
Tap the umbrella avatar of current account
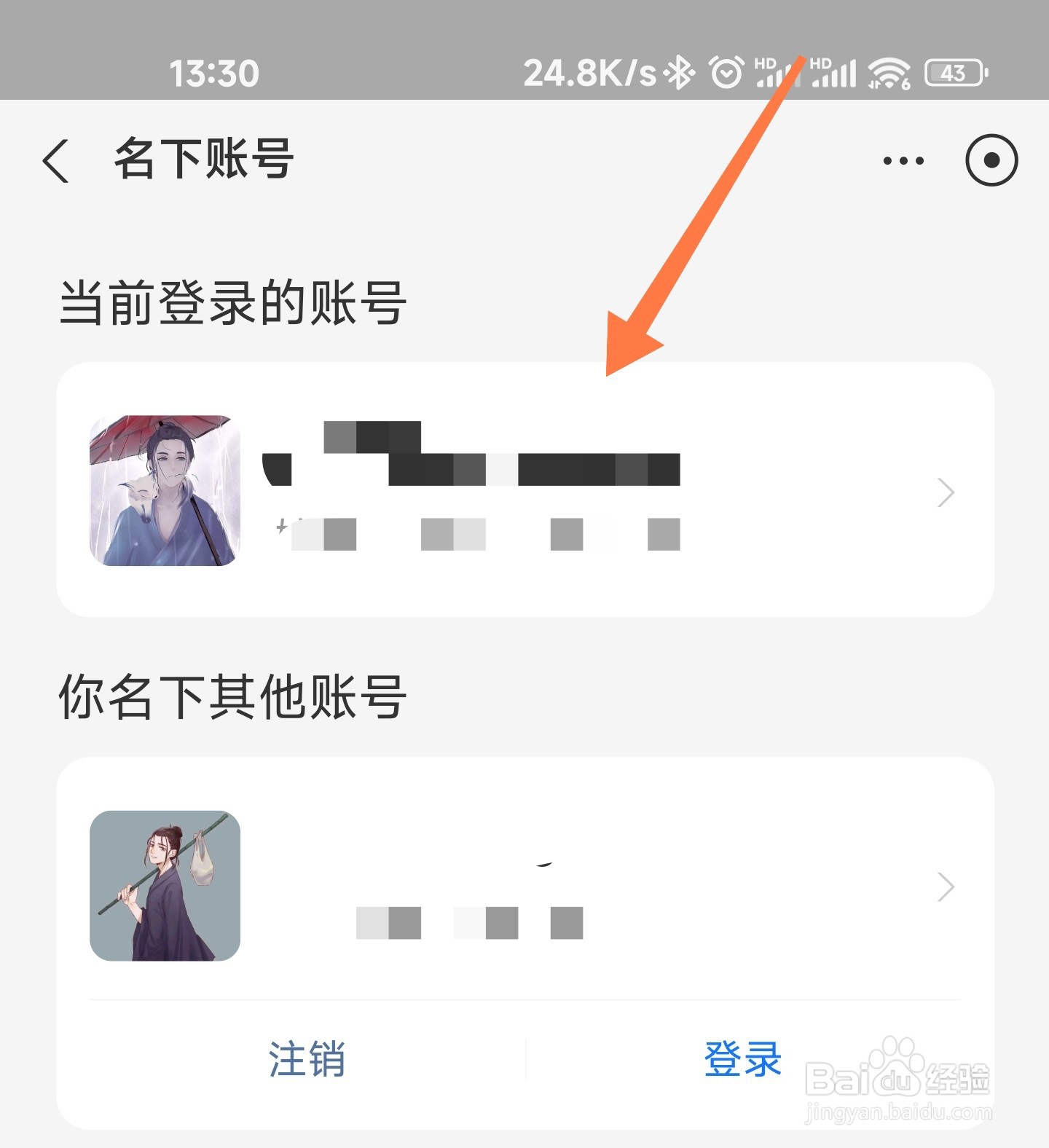pyautogui.click(x=165, y=492)
